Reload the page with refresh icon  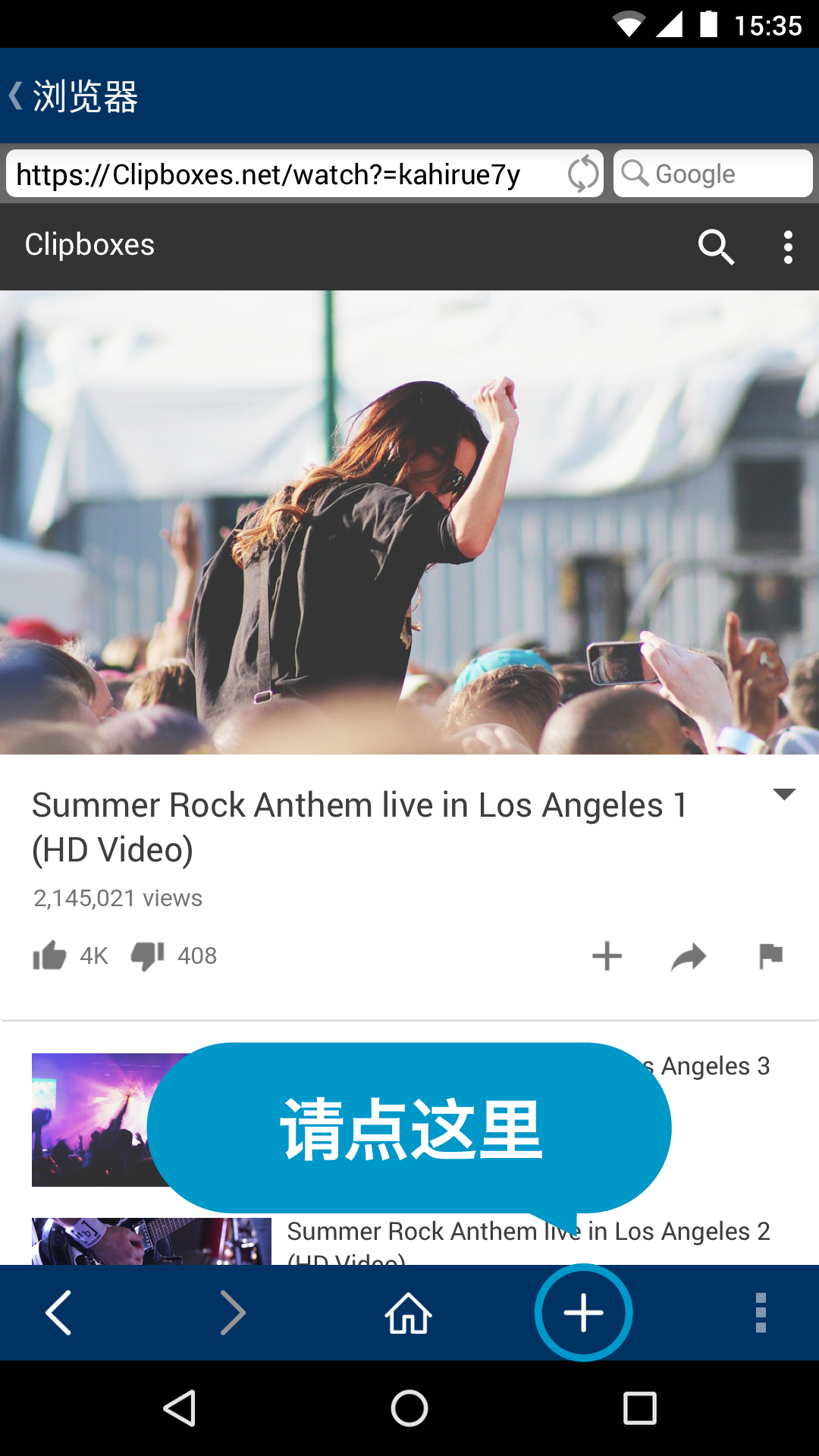click(582, 174)
